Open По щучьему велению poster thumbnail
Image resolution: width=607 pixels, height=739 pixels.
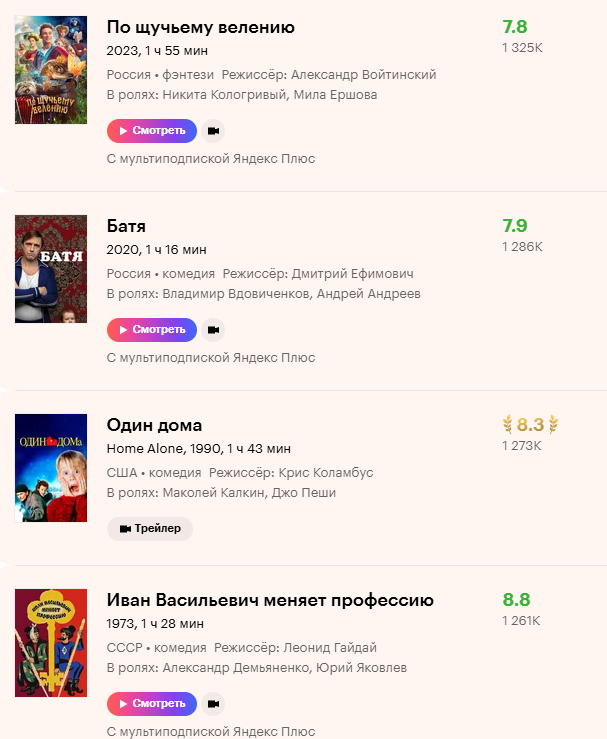tap(37, 69)
